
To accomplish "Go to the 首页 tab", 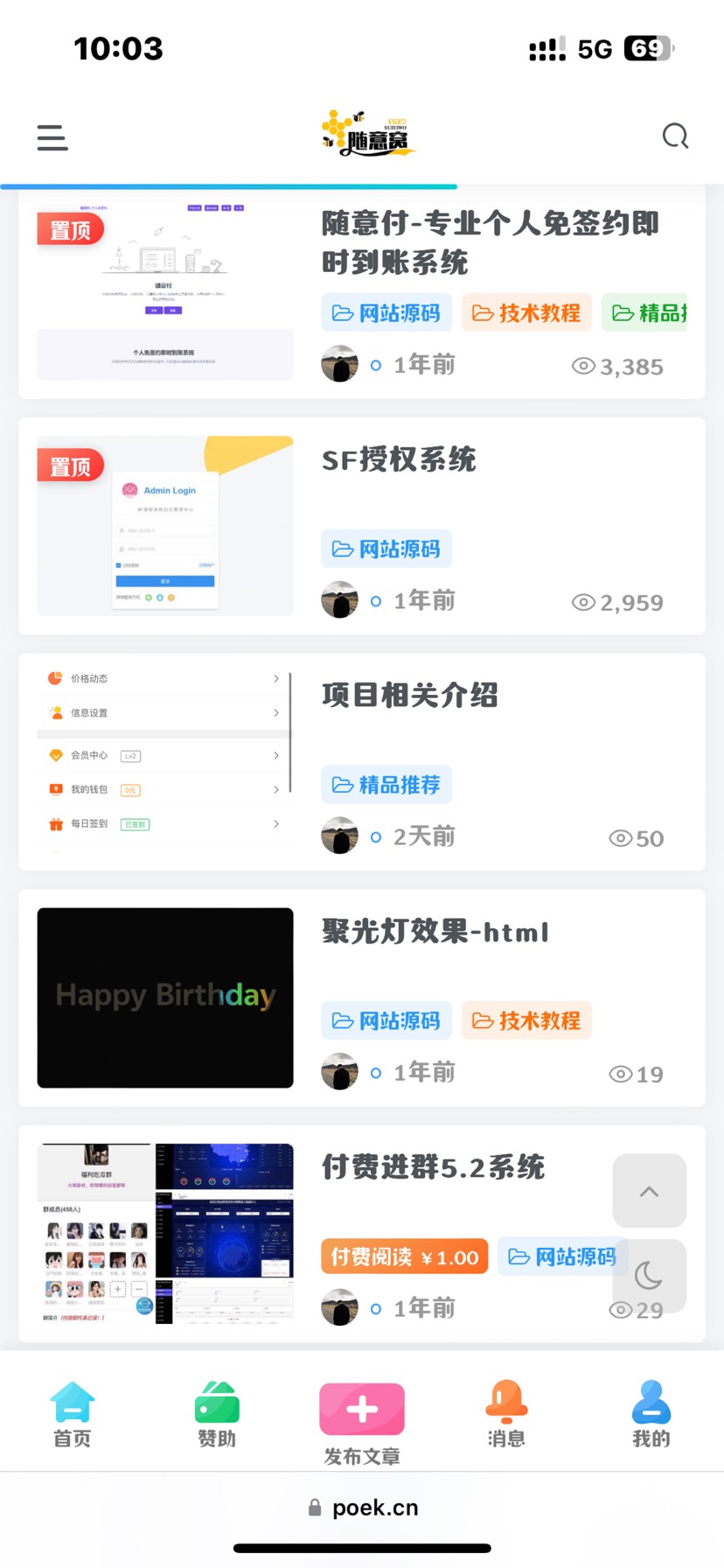I will click(72, 1414).
